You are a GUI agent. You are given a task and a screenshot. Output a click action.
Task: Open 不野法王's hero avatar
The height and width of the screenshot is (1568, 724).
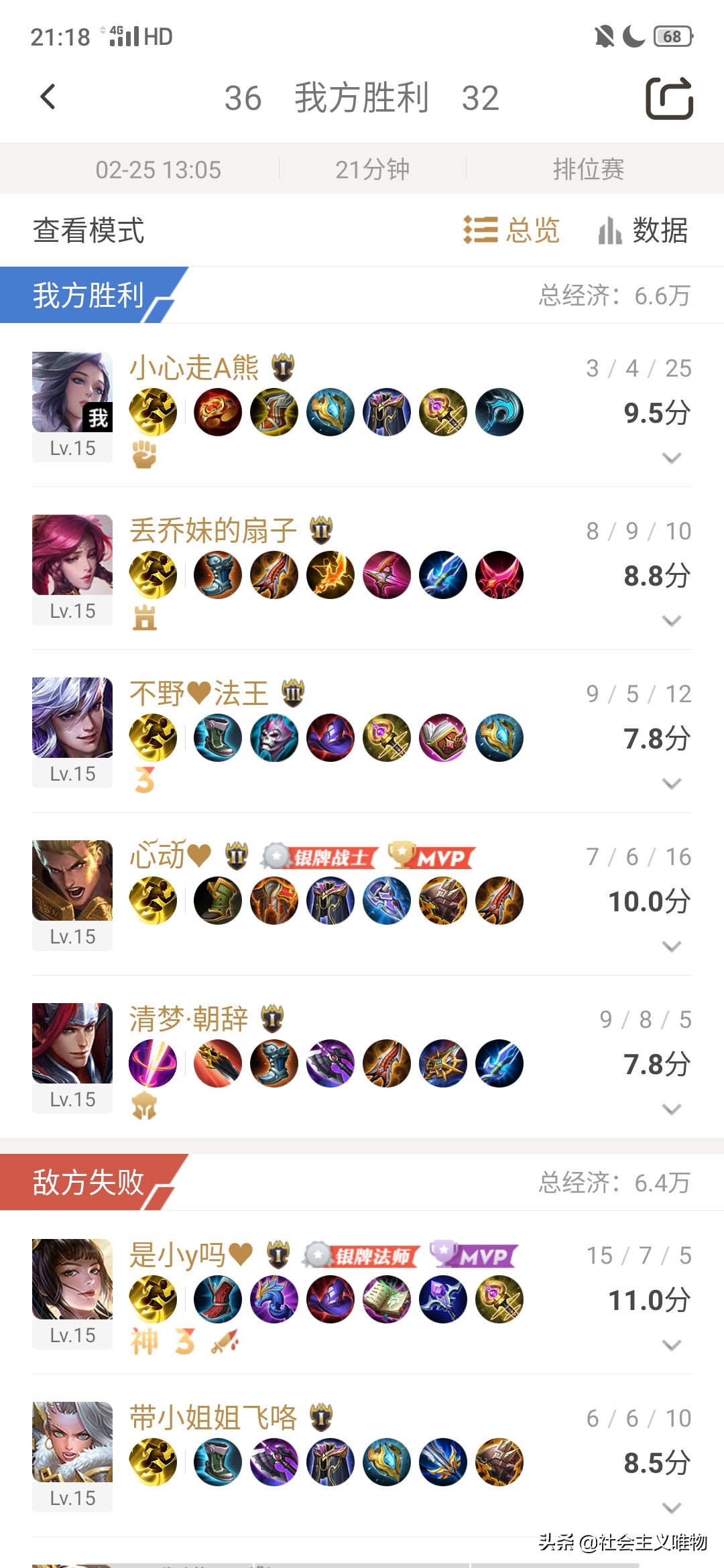click(72, 718)
